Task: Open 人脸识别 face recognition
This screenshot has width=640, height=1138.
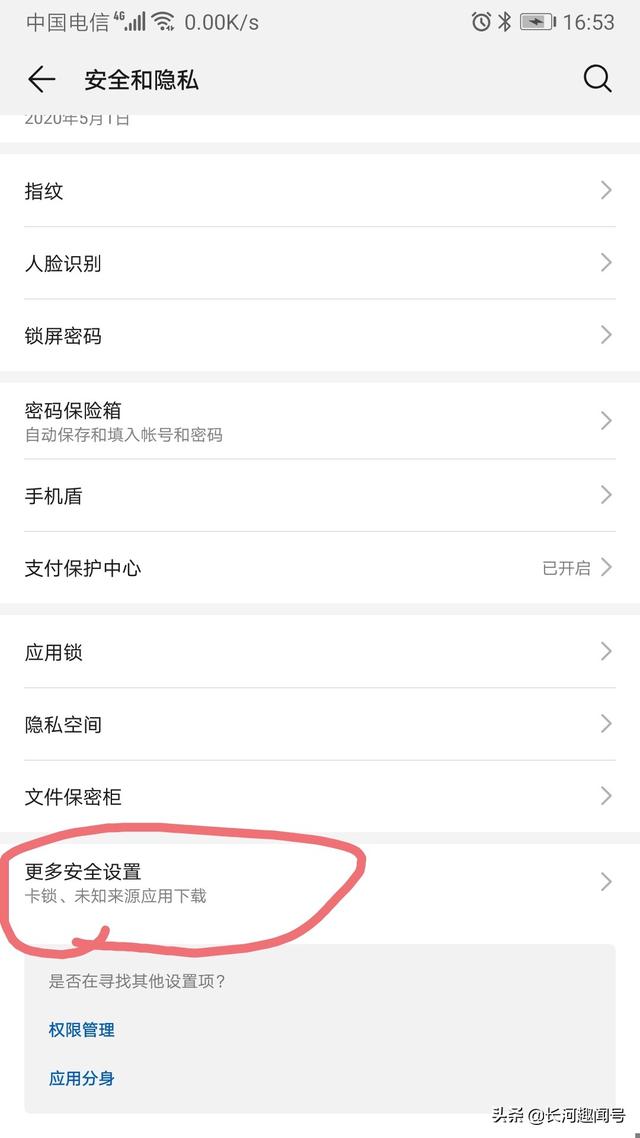Action: point(320,263)
